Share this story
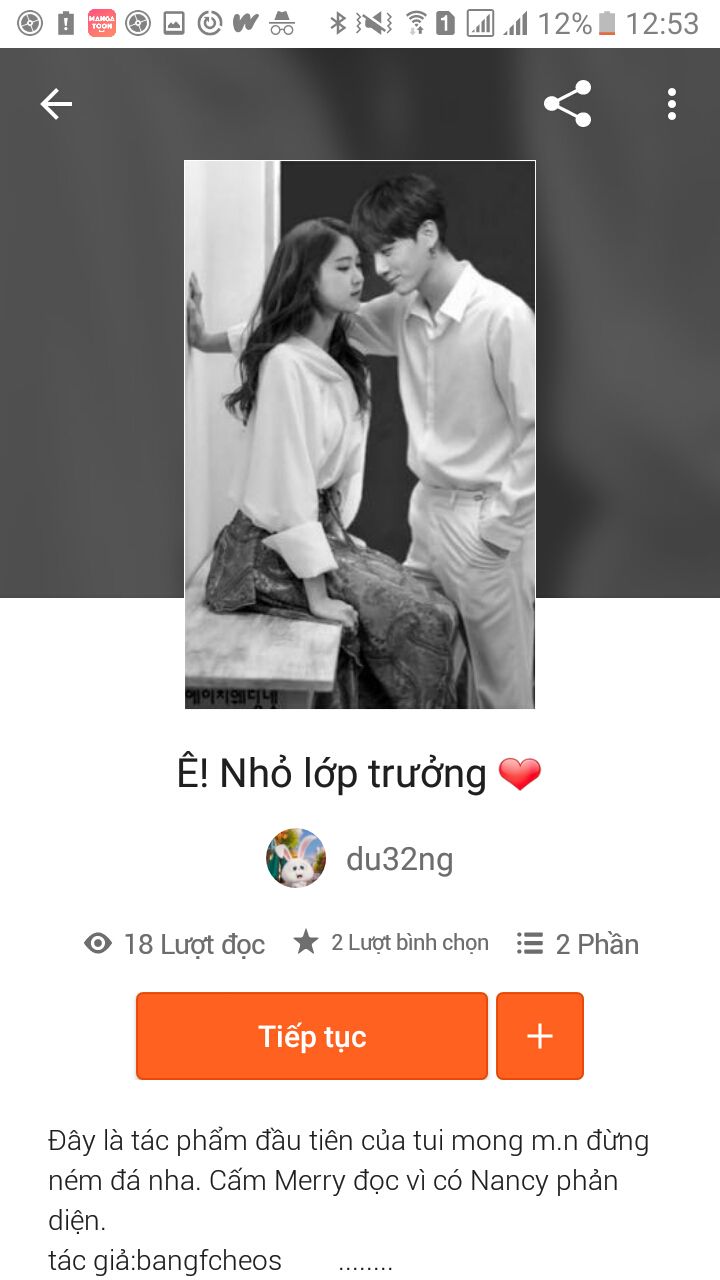The image size is (720, 1280). [x=567, y=104]
